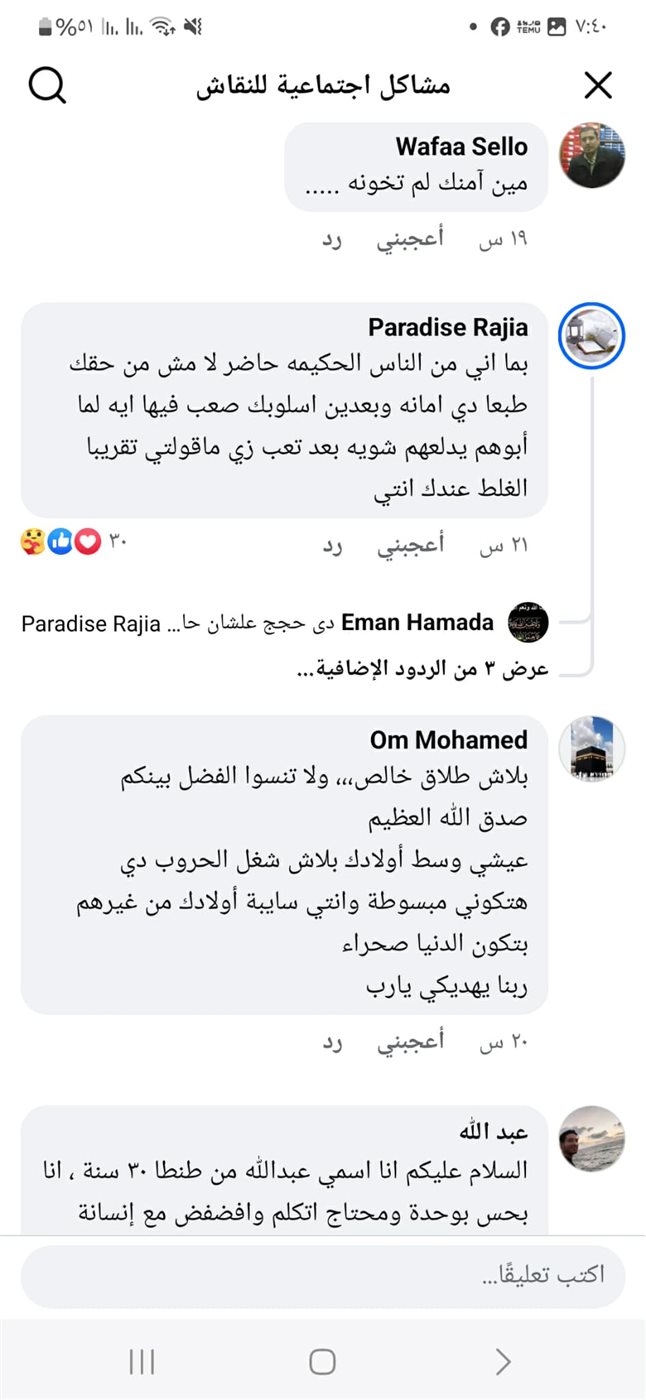Open search in the group header

click(47, 86)
